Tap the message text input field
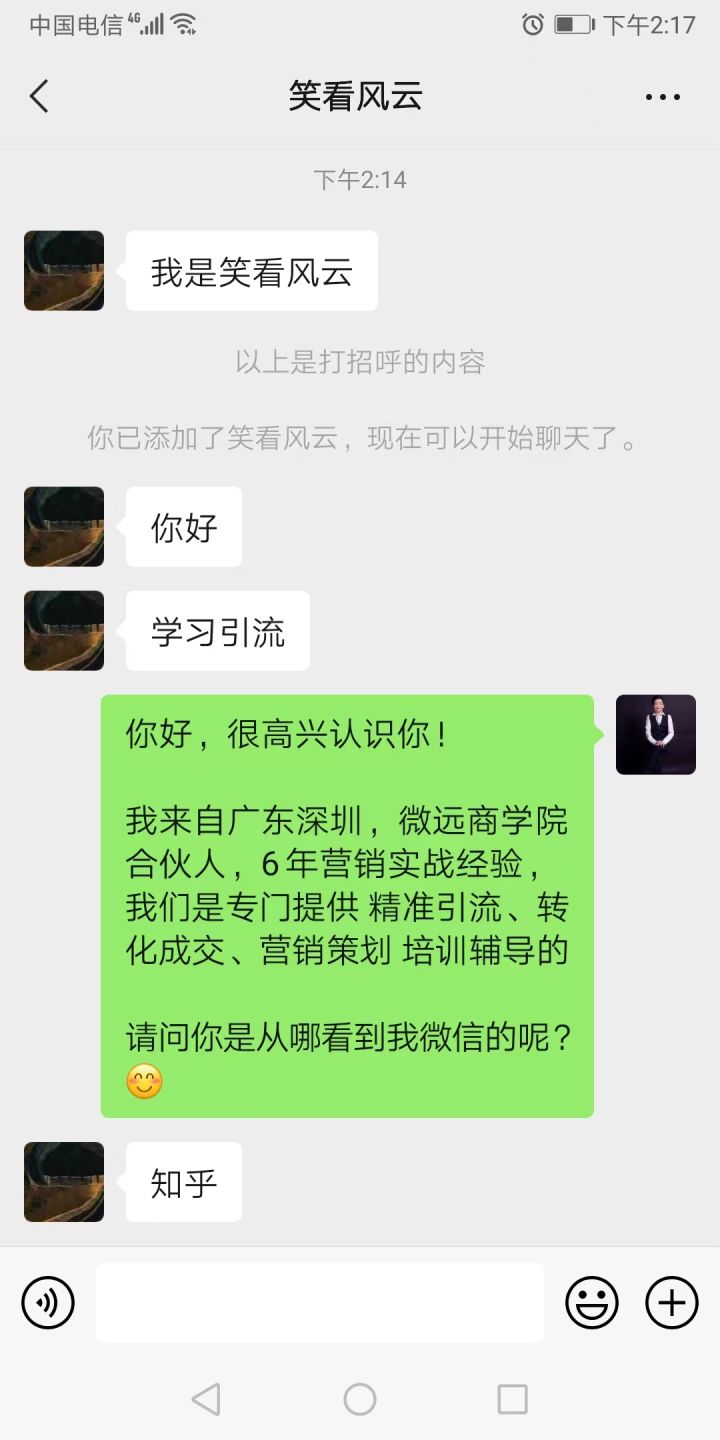This screenshot has width=720, height=1440. click(318, 1302)
